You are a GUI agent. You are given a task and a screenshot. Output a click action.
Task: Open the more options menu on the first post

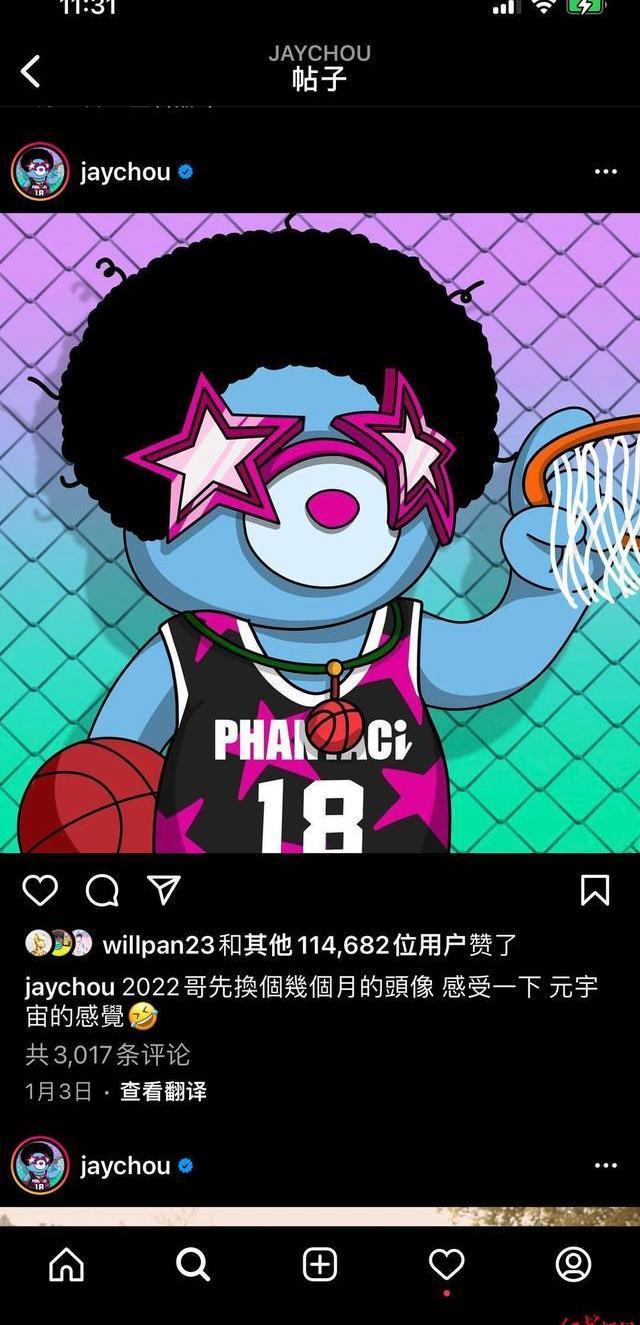pyautogui.click(x=605, y=172)
